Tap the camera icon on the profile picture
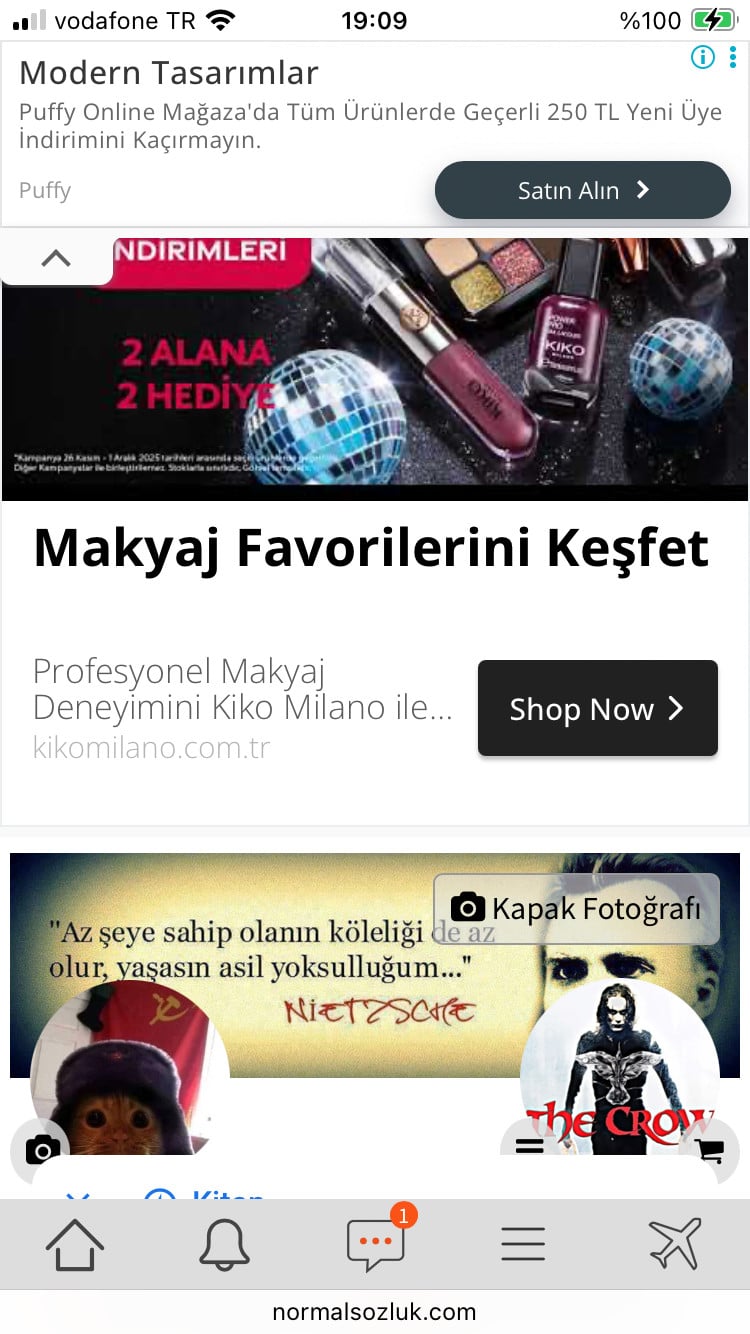 pyautogui.click(x=42, y=1150)
